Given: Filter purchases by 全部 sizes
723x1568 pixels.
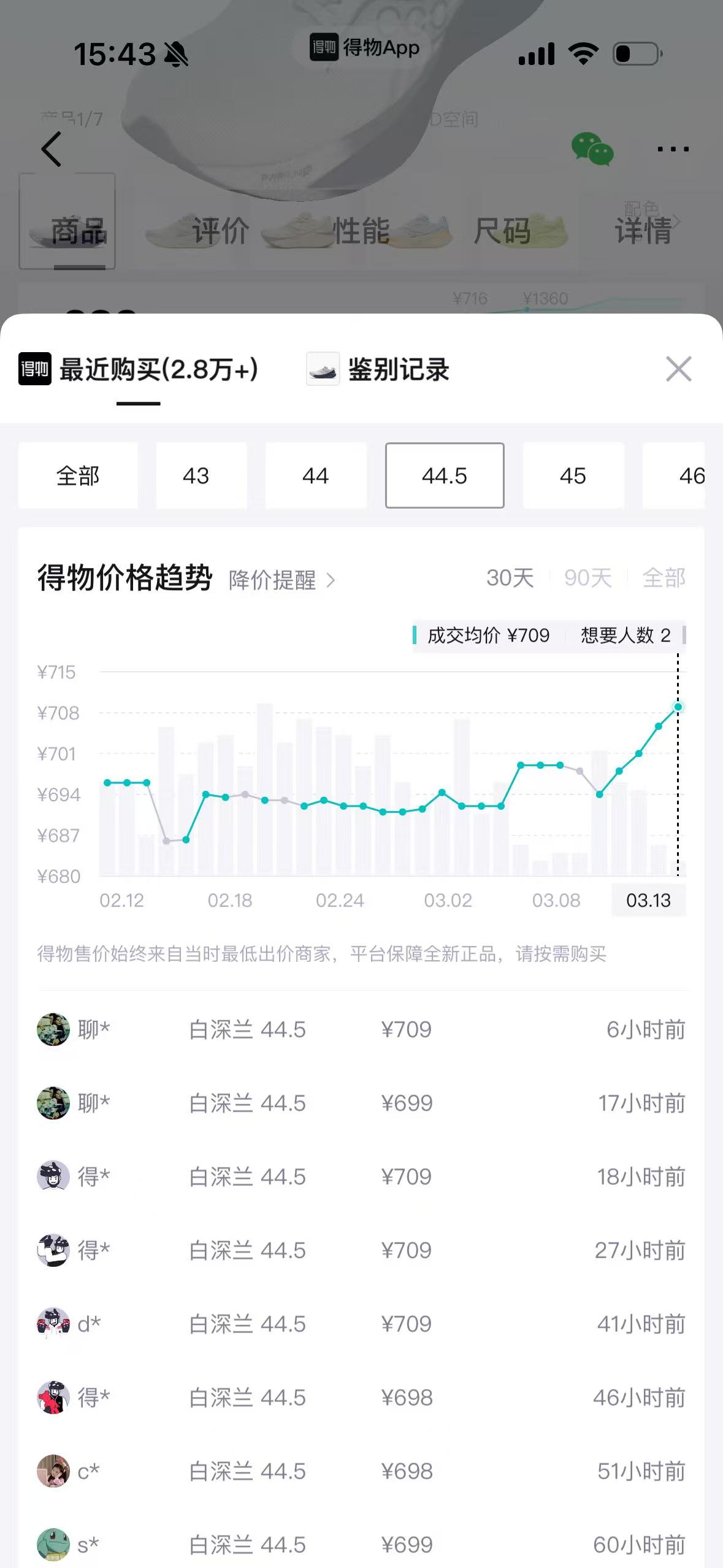Looking at the screenshot, I should point(78,475).
